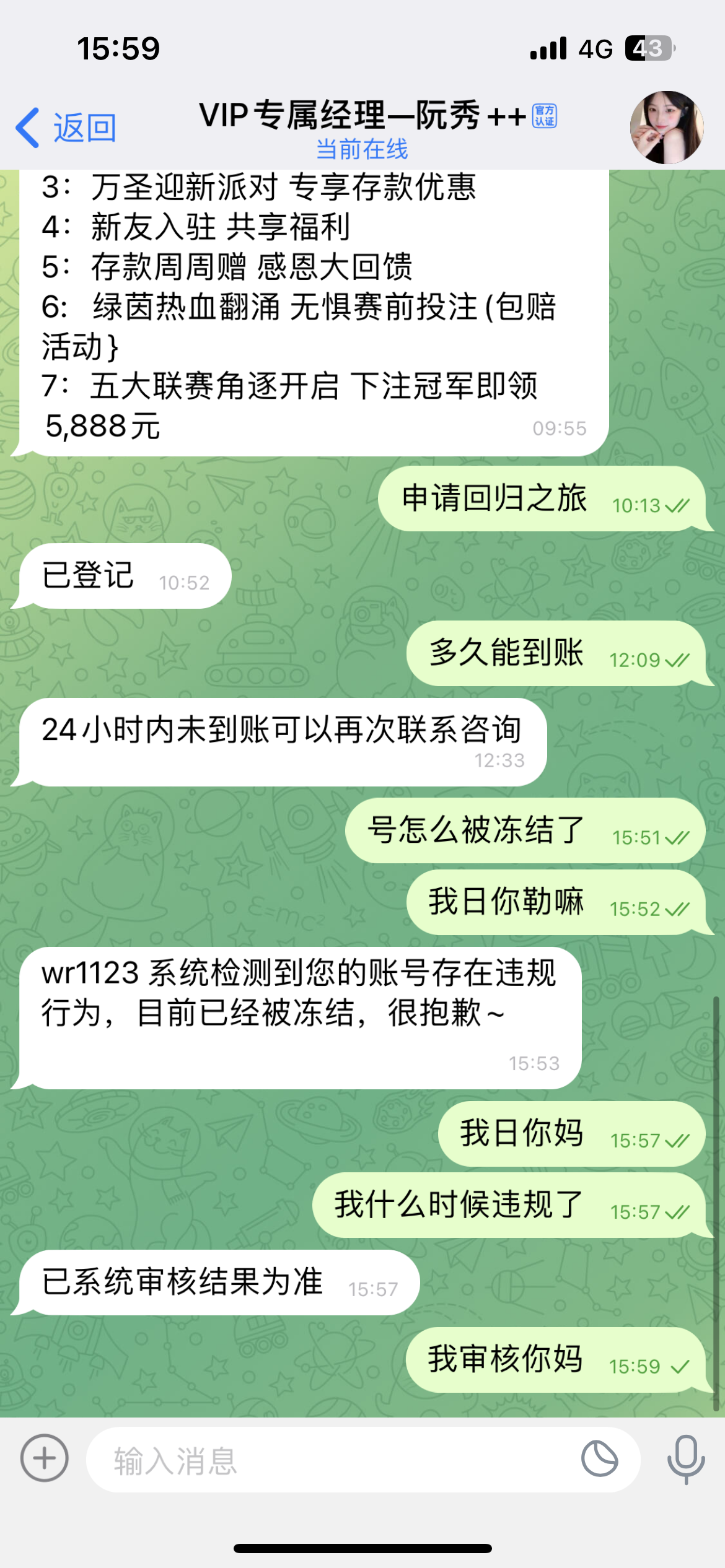Open chat title VIP专属经理—阮秀
The height and width of the screenshot is (1568, 725).
tap(359, 115)
